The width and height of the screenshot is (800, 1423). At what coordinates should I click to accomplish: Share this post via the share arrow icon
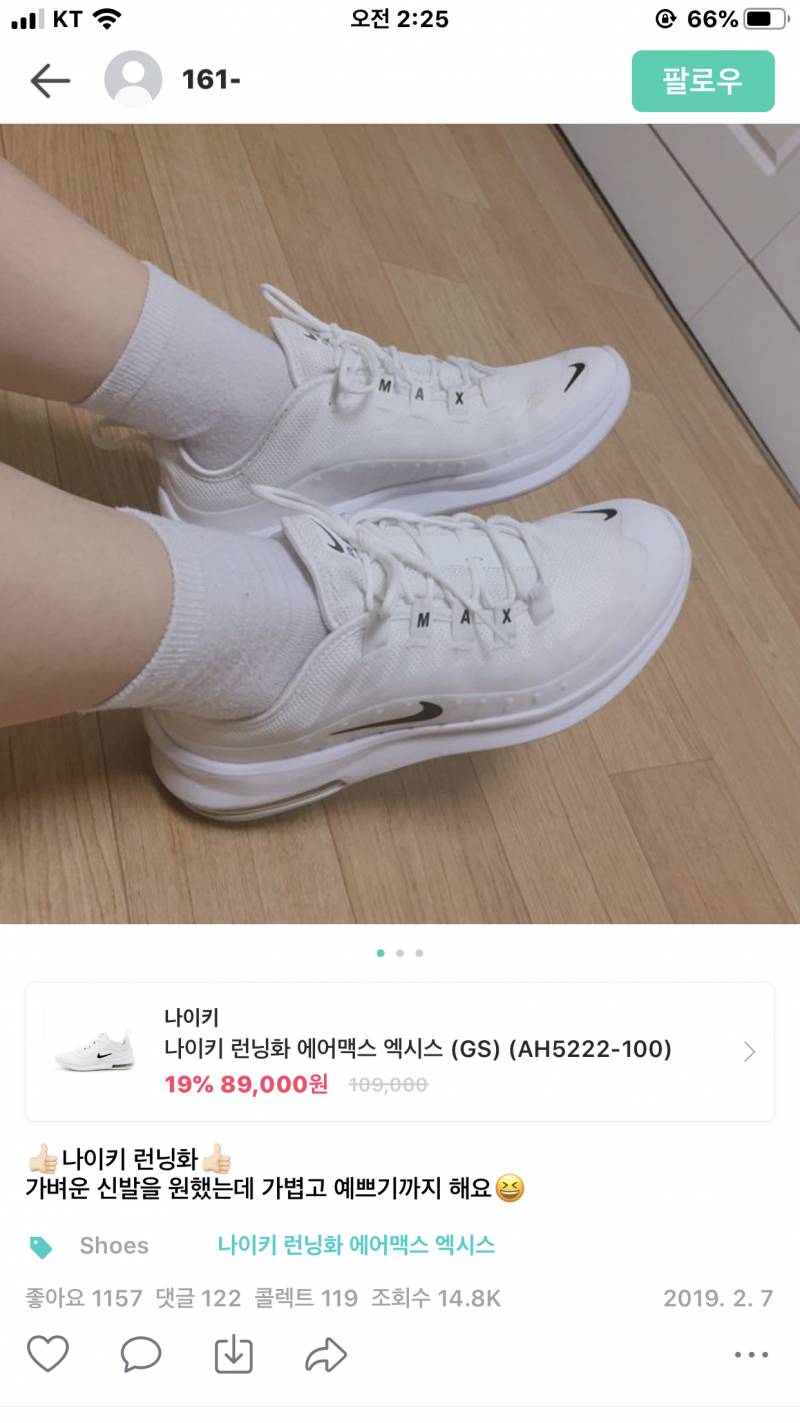pyautogui.click(x=326, y=1356)
